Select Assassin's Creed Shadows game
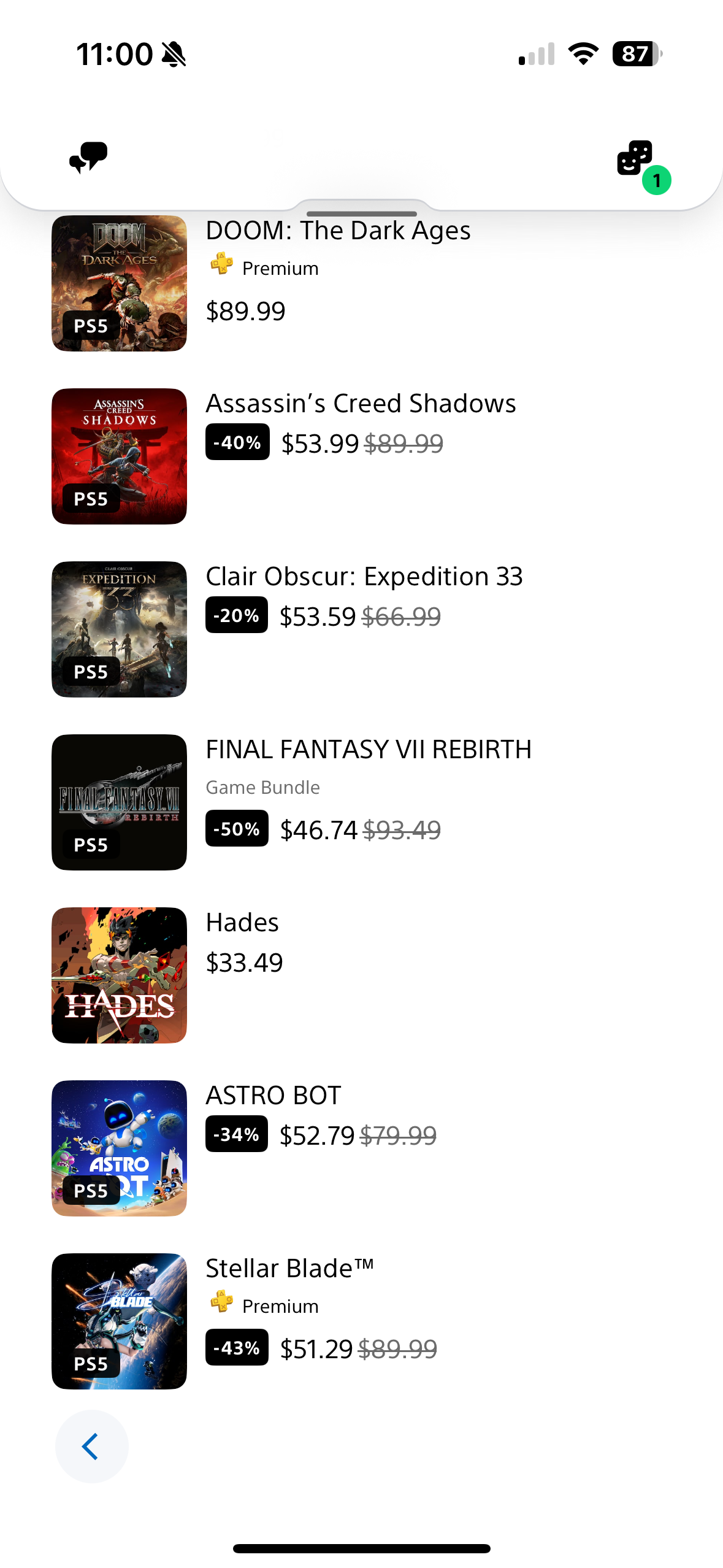Image resolution: width=723 pixels, height=1568 pixels. (x=360, y=404)
